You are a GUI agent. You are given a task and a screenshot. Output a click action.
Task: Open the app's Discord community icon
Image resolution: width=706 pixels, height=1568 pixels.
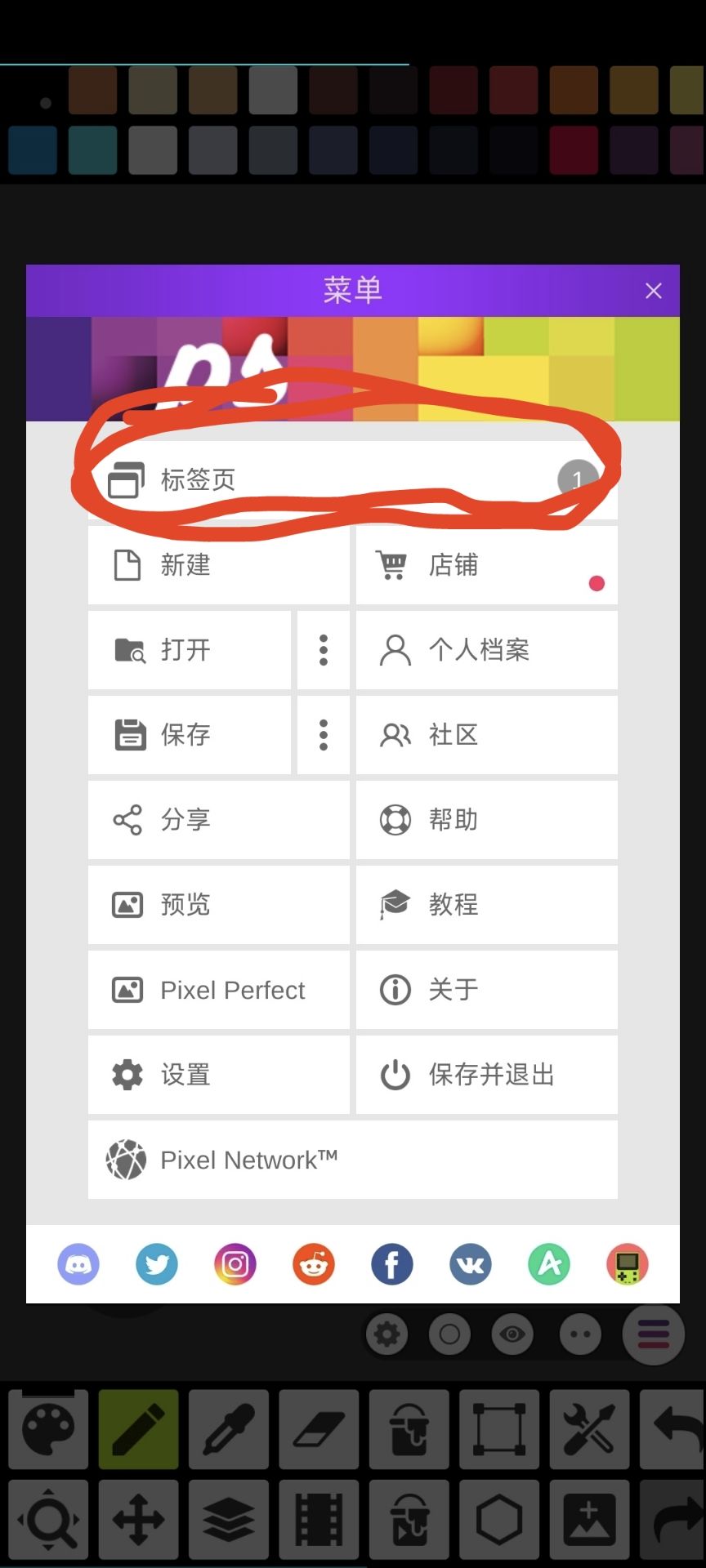click(78, 1263)
